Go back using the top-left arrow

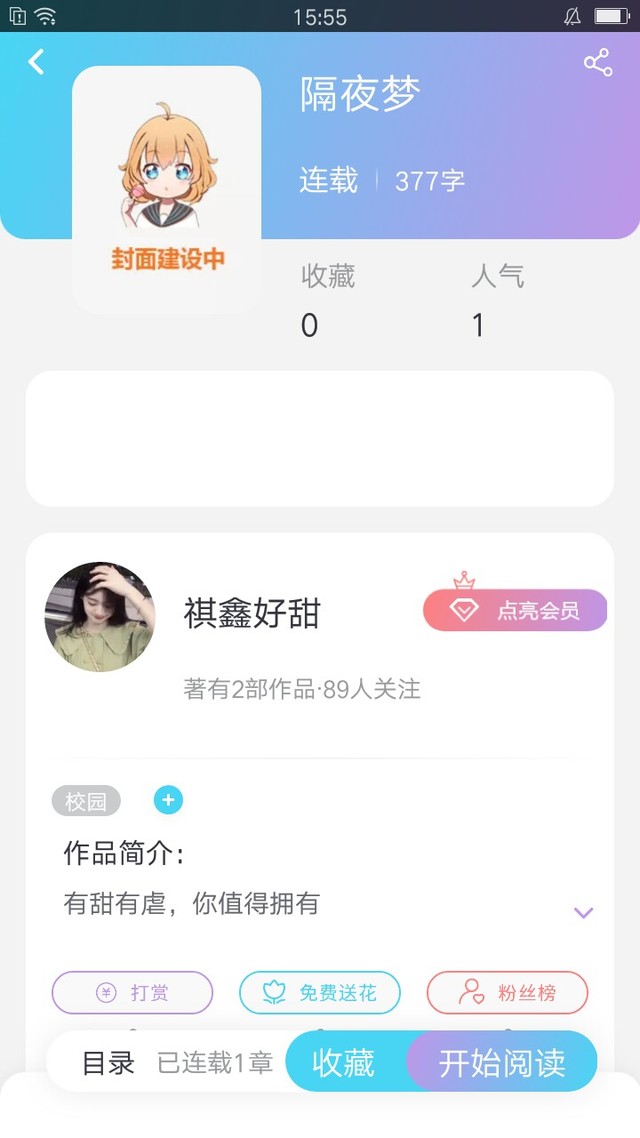click(x=36, y=62)
